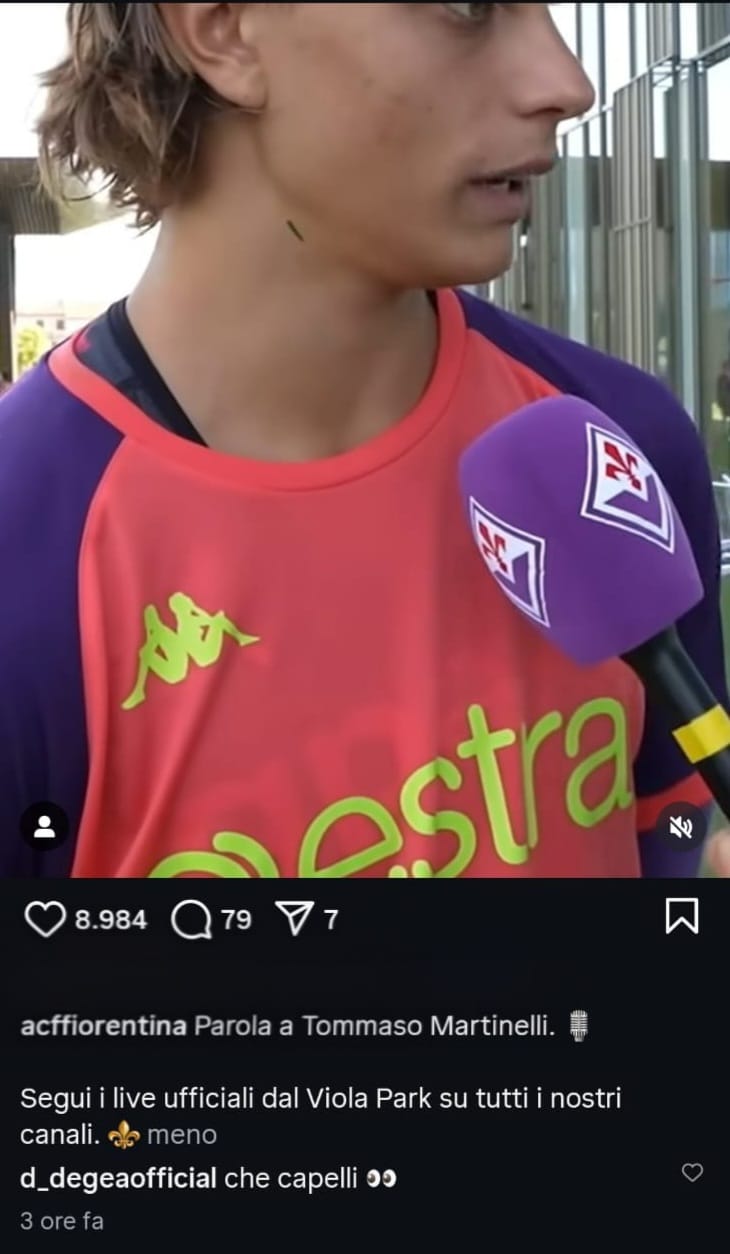Unmute the video sound
Viewport: 730px width, 1254px height.
682,826
